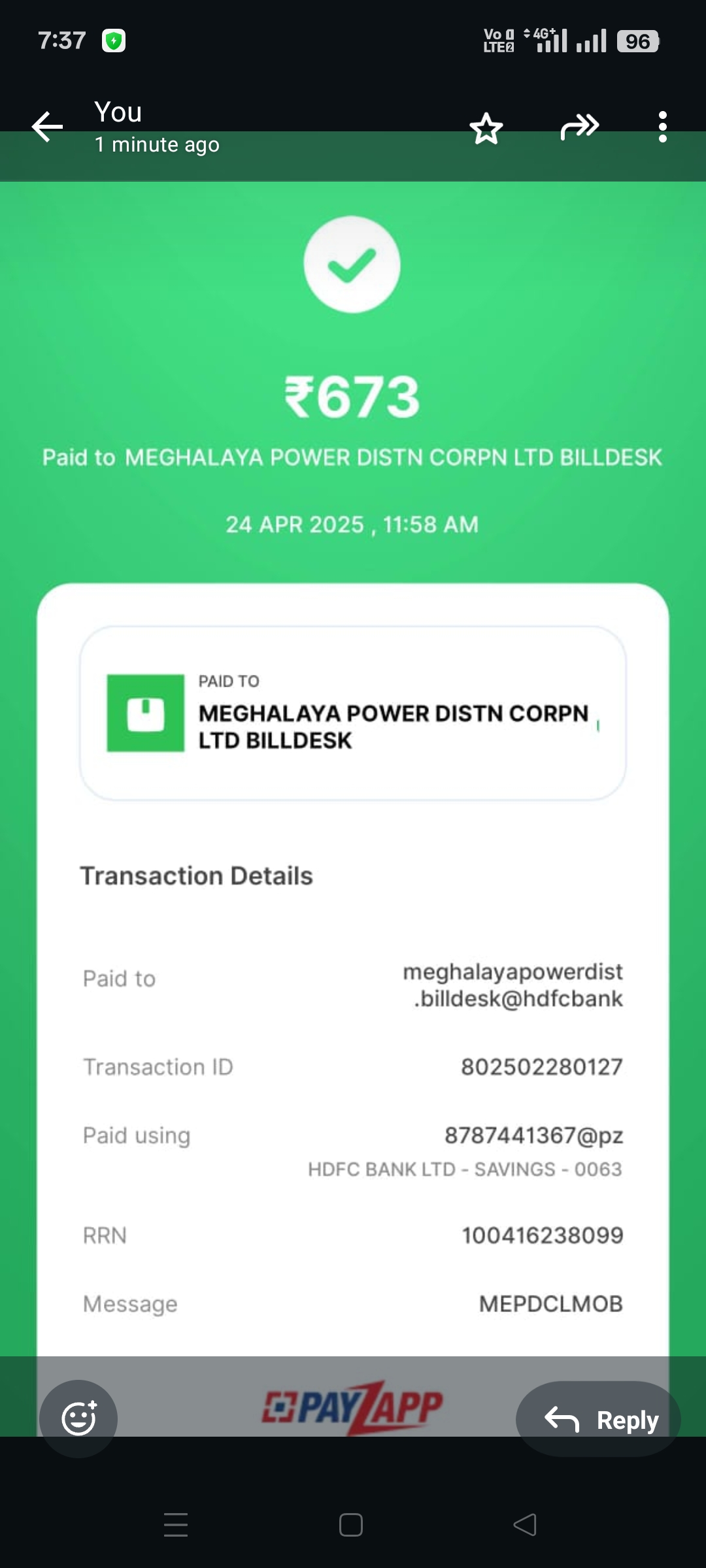Forward this payment receipt image

pos(579,127)
